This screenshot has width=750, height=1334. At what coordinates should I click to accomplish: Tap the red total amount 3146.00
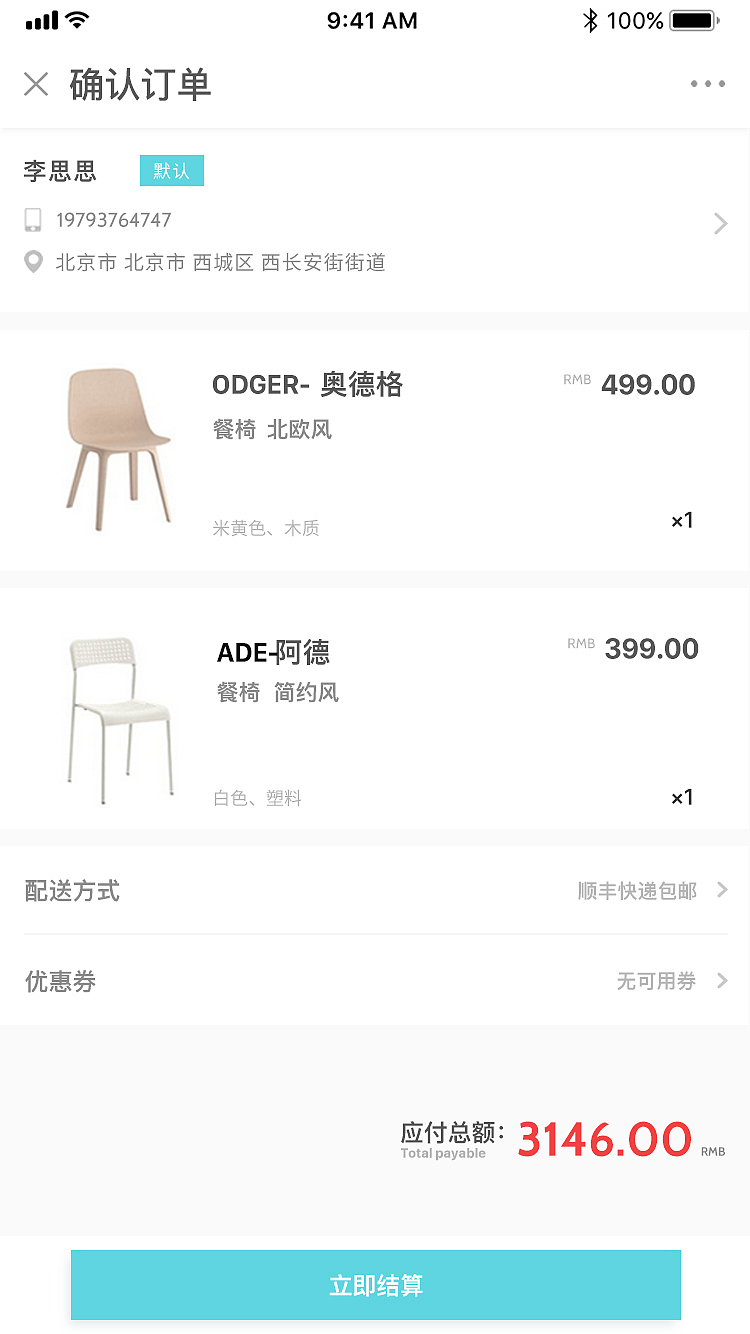pyautogui.click(x=604, y=1138)
